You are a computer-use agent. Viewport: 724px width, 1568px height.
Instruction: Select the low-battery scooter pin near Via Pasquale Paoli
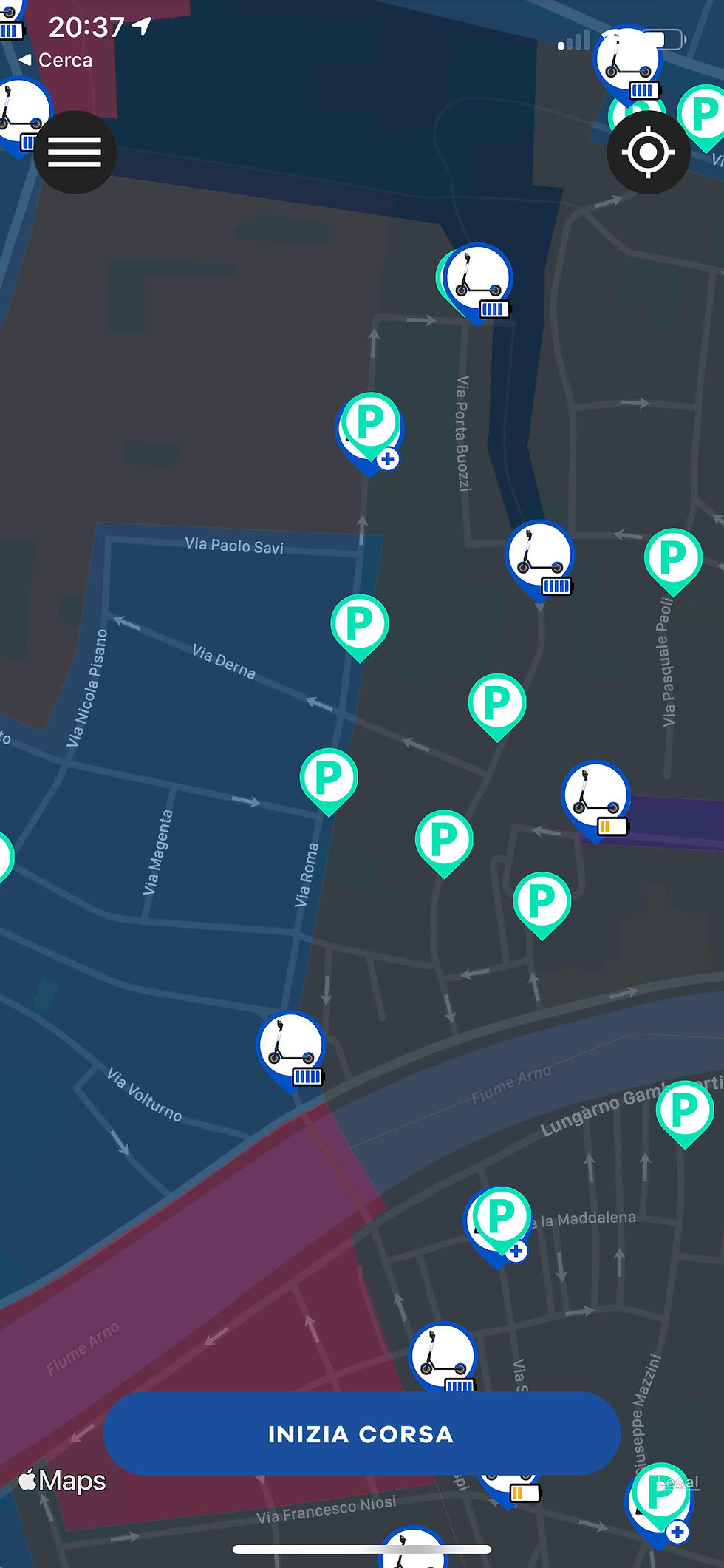click(595, 797)
